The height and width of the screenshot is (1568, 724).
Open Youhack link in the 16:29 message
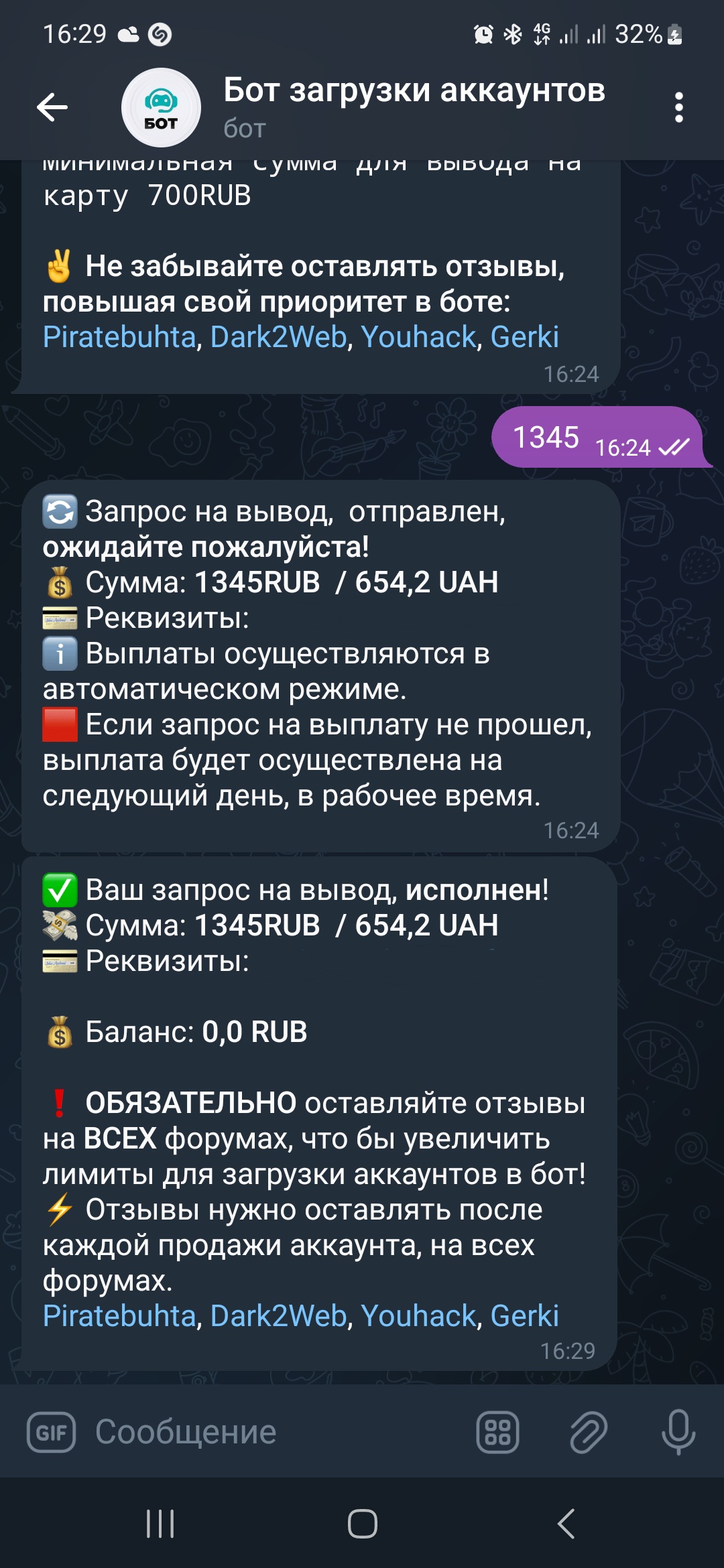tap(418, 1316)
